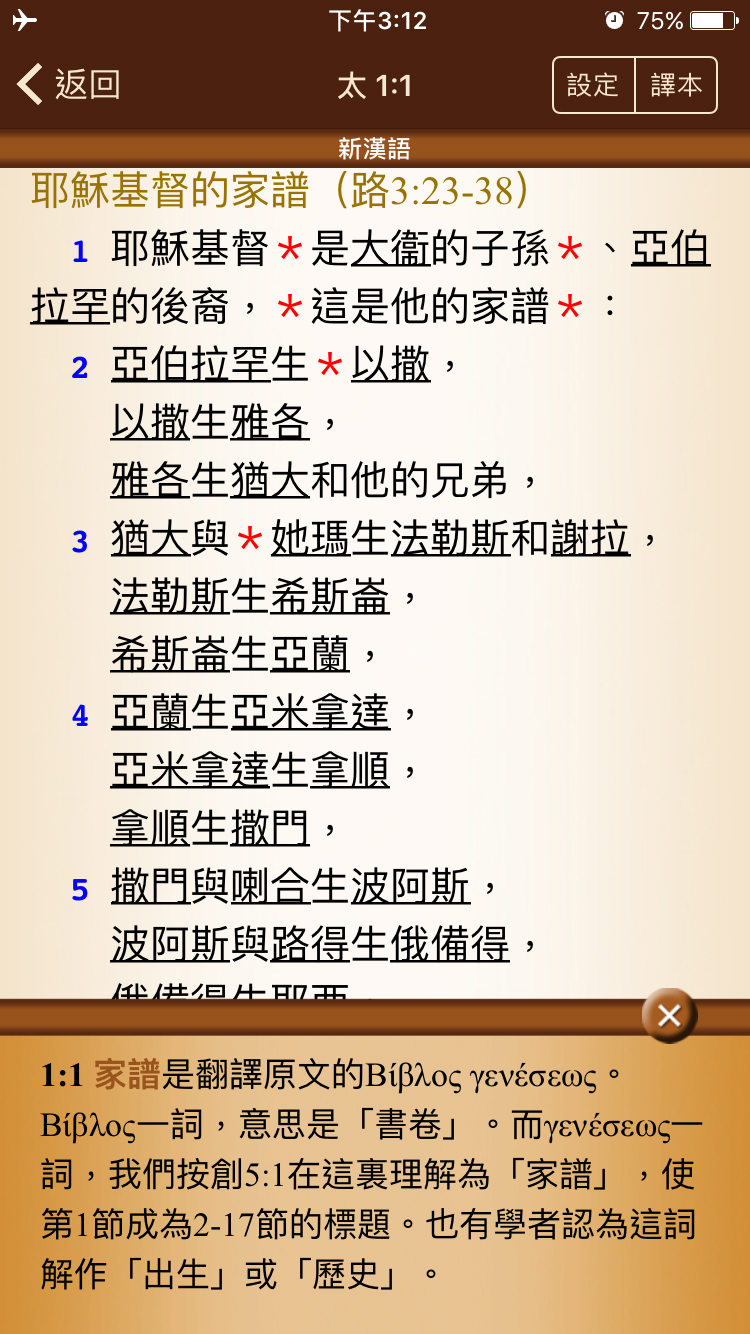
Task: Select verse number 4
Action: 80,716
